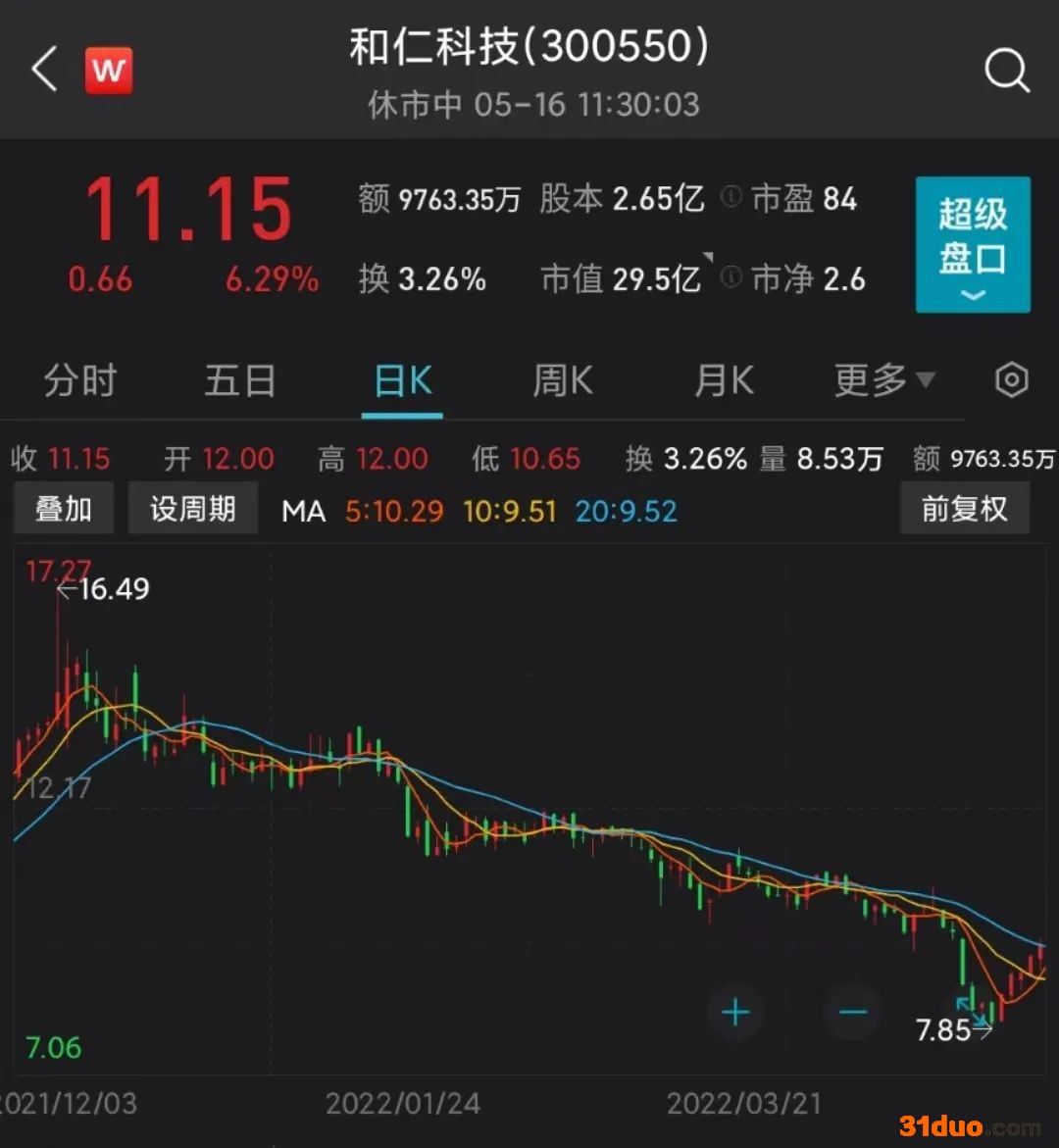This screenshot has width=1059, height=1148.
Task: Change the 前复权 adjustment option
Action: click(x=964, y=509)
